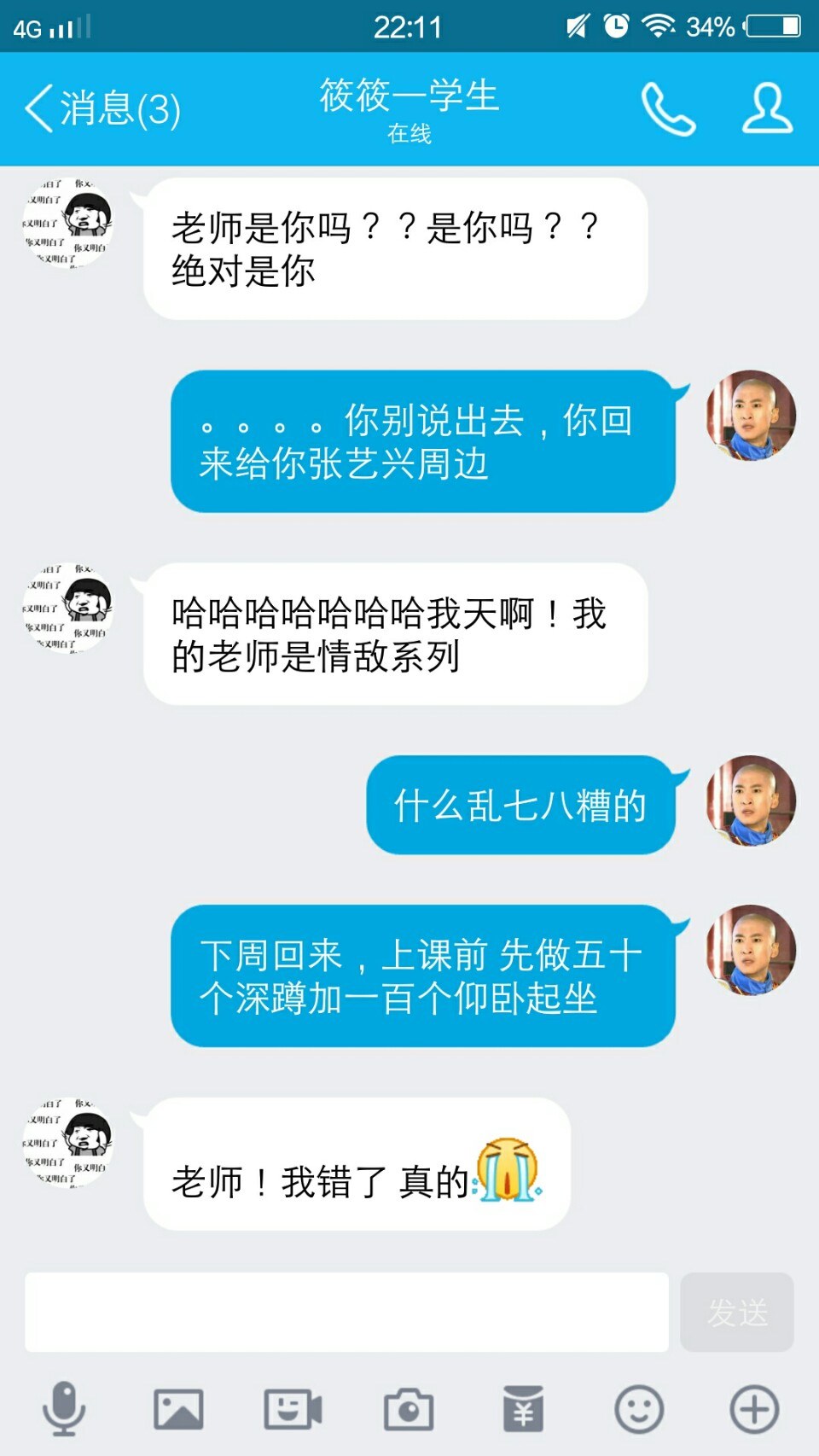Open the picture gallery icon

(x=178, y=1409)
